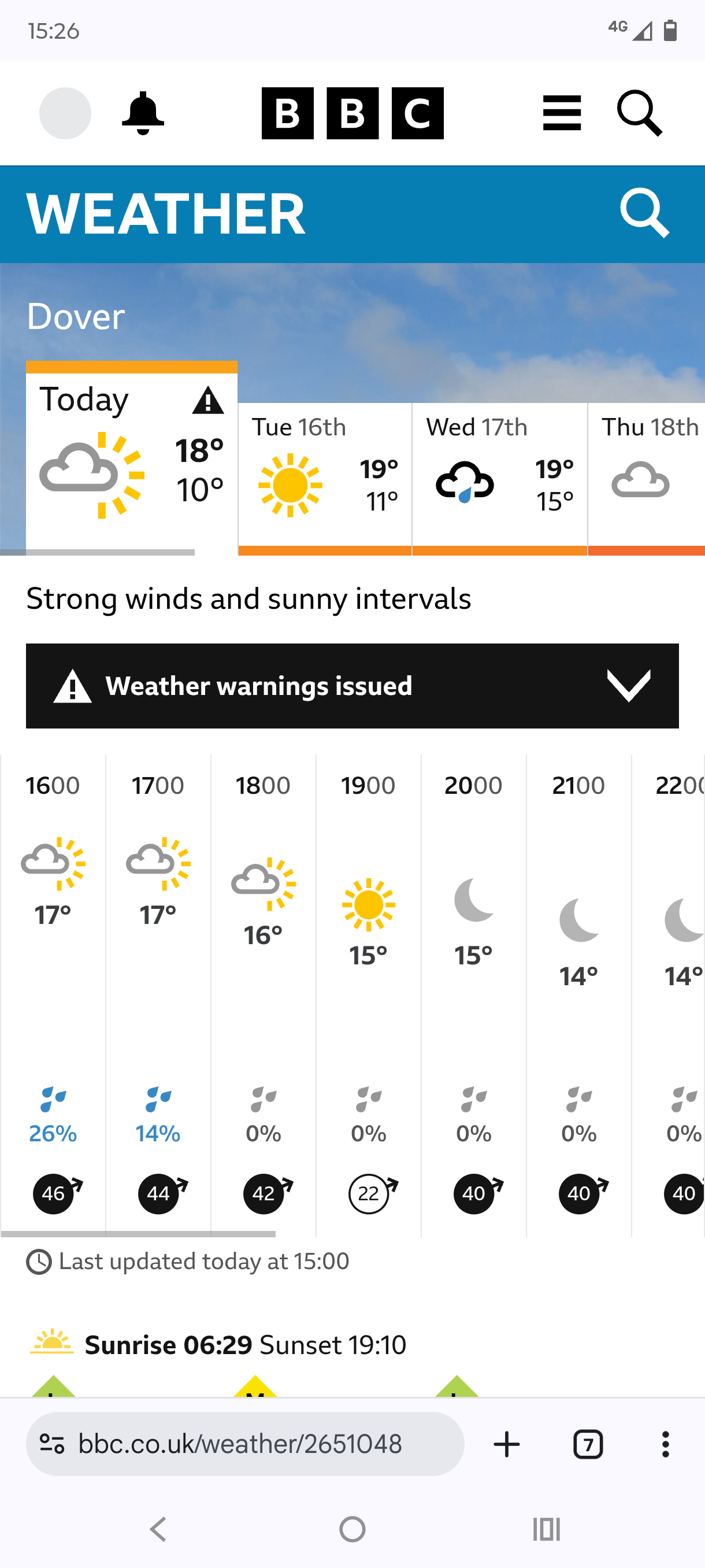This screenshot has width=705, height=1568.
Task: Open the 2100 hourly forecast details
Action: tap(579, 995)
